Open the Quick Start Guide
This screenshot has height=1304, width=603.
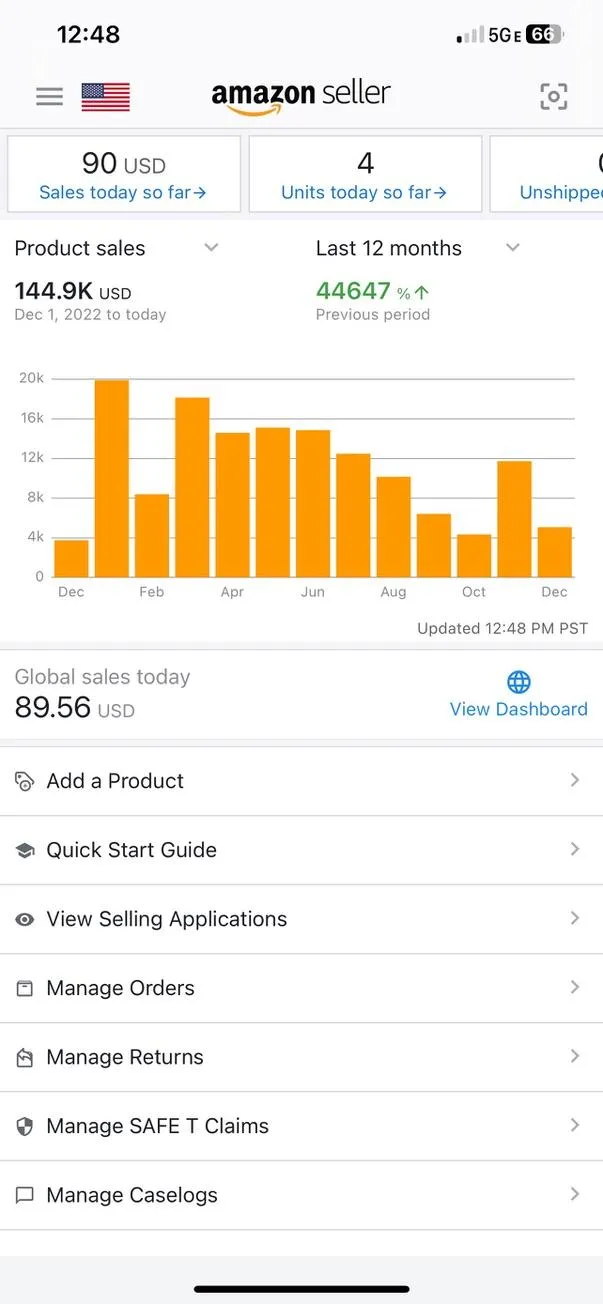click(x=301, y=850)
